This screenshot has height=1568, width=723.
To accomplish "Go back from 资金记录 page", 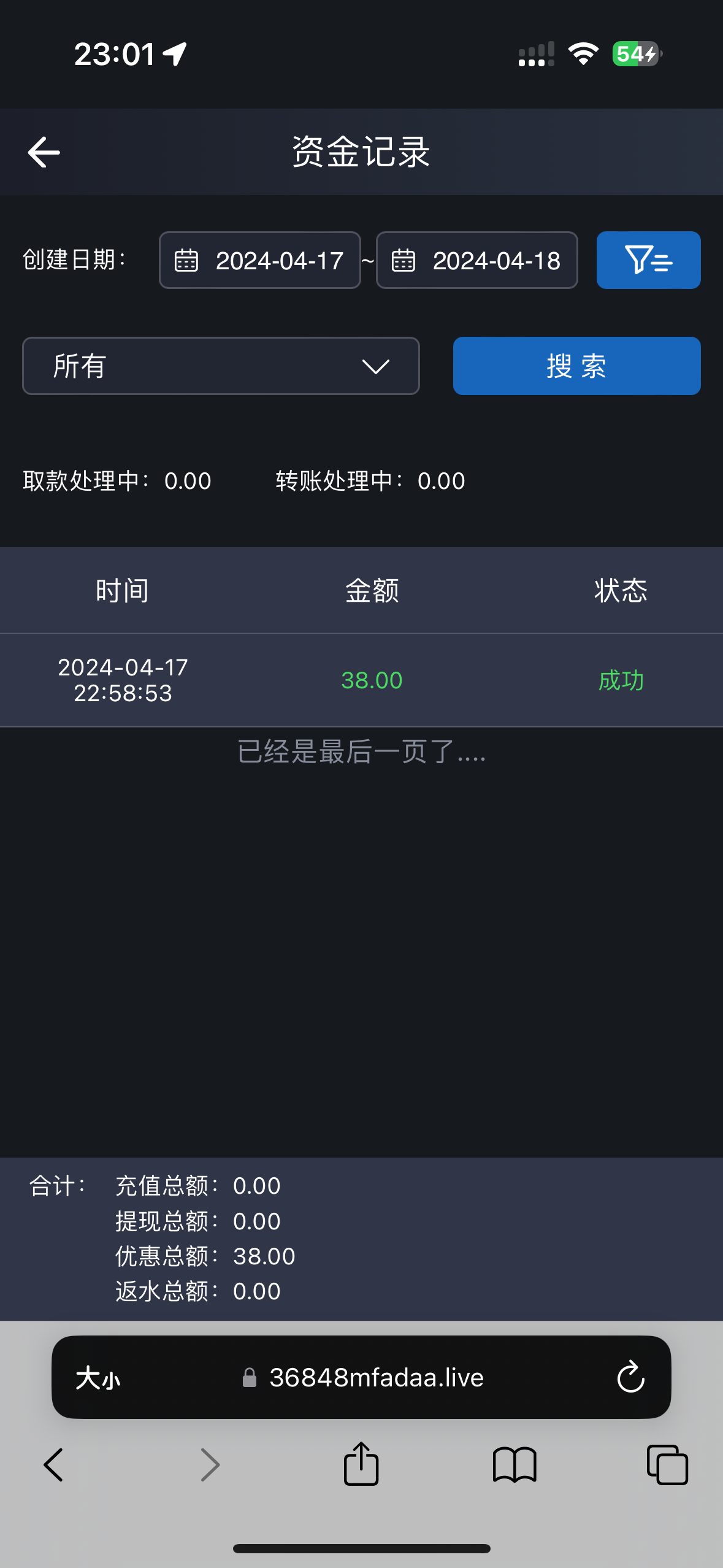I will pos(44,152).
